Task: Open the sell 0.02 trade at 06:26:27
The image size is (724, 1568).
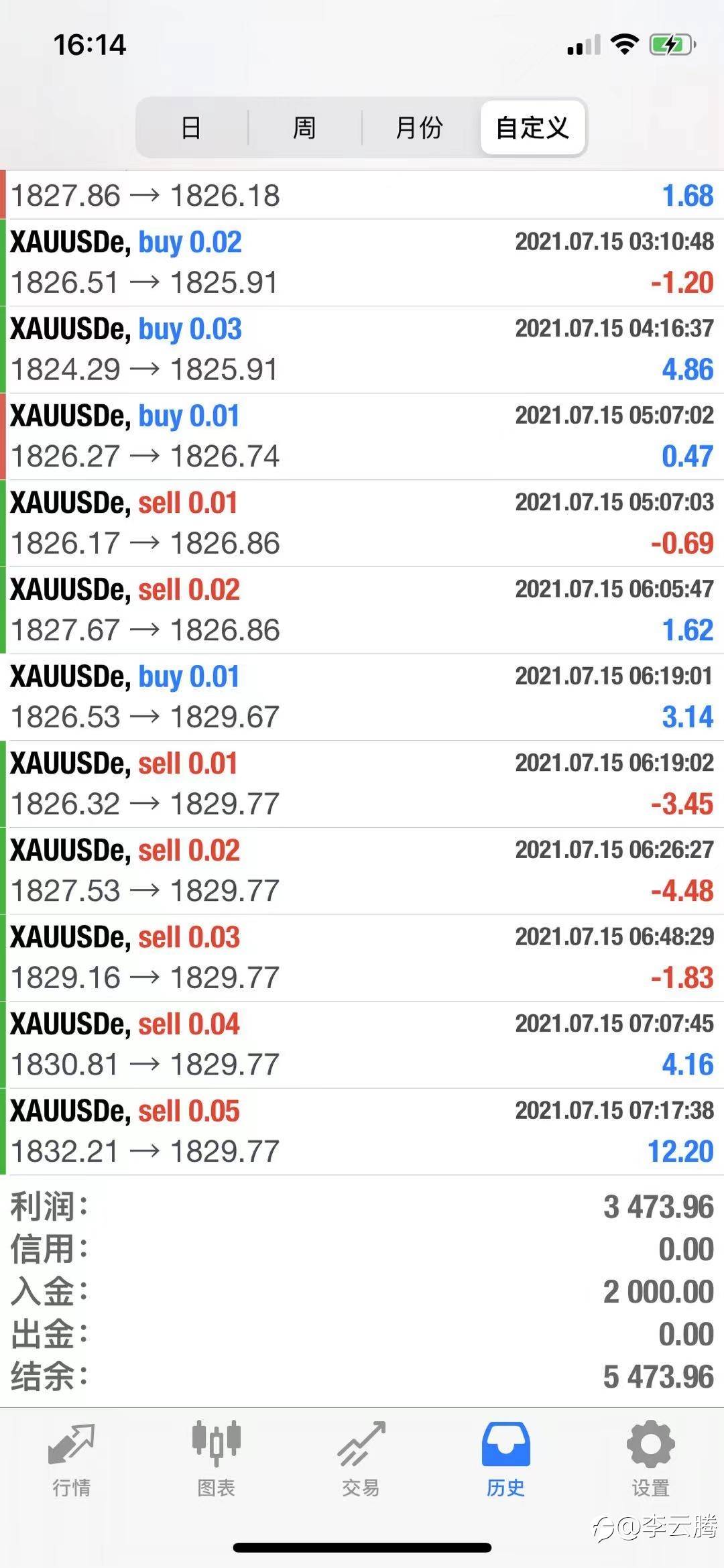Action: [362, 871]
